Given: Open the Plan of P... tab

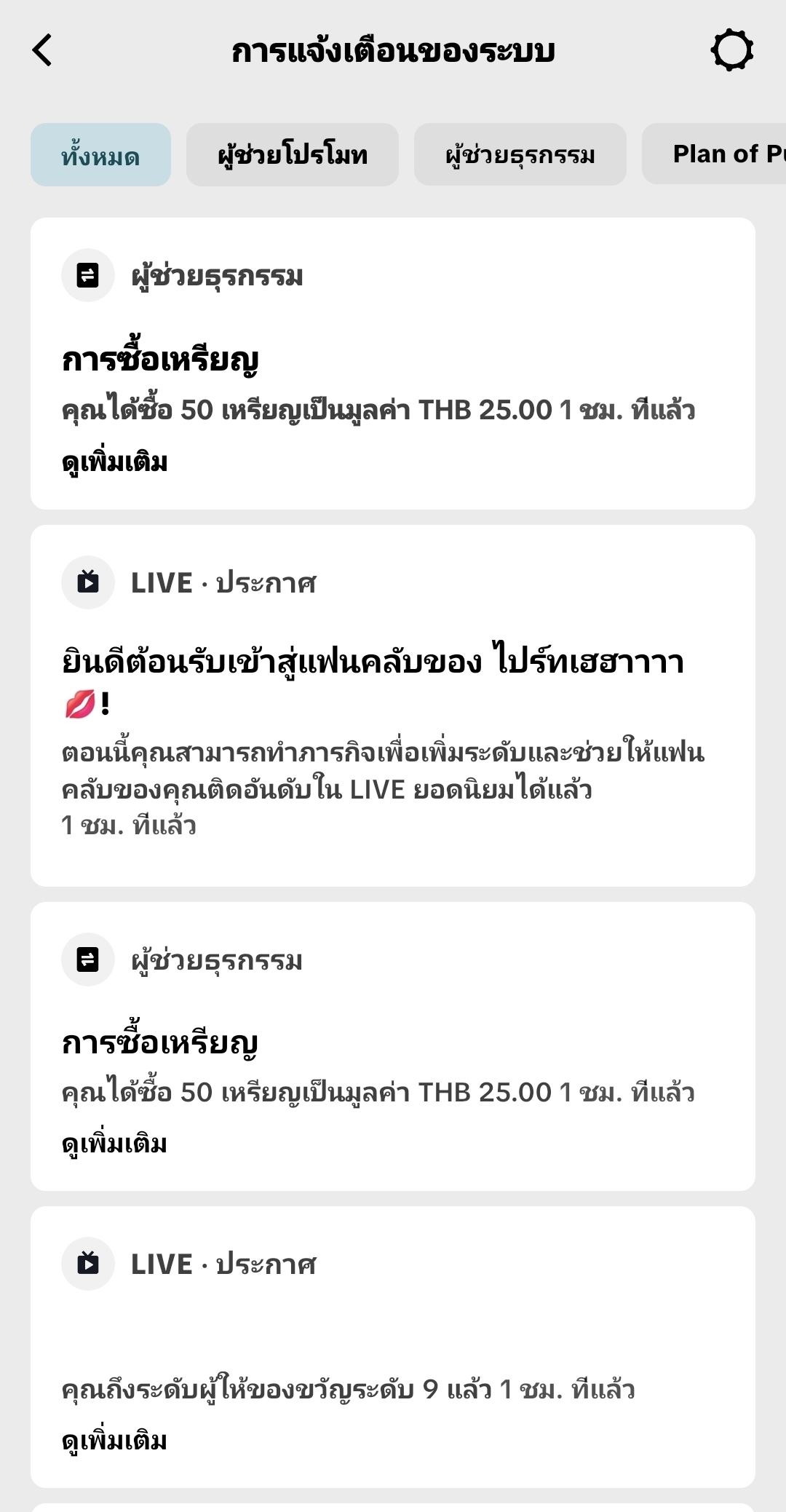Looking at the screenshot, I should (720, 154).
